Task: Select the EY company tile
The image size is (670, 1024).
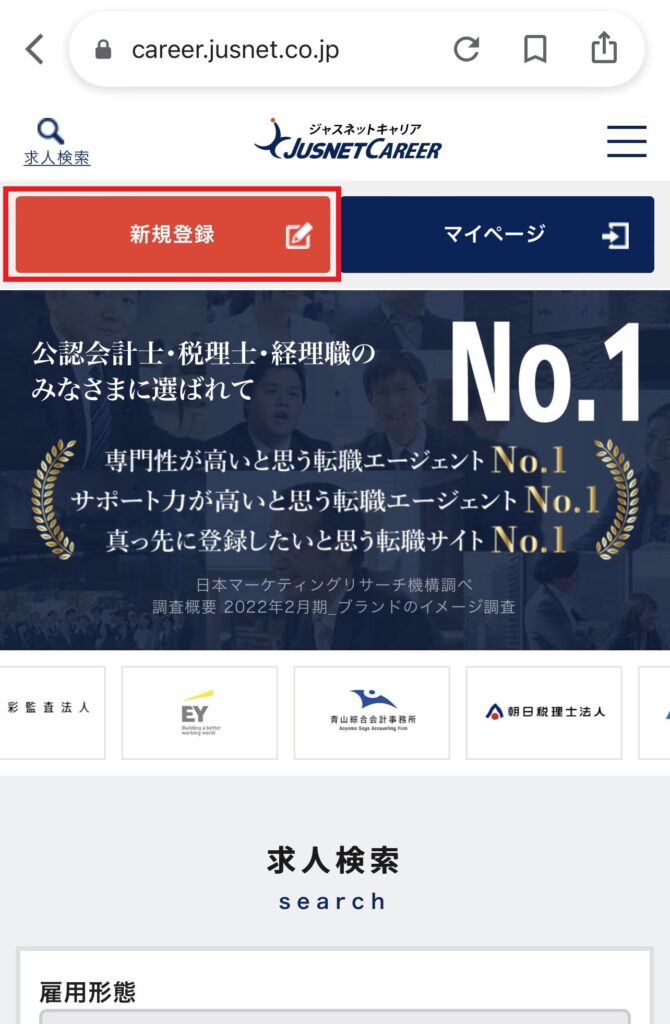Action: click(199, 712)
